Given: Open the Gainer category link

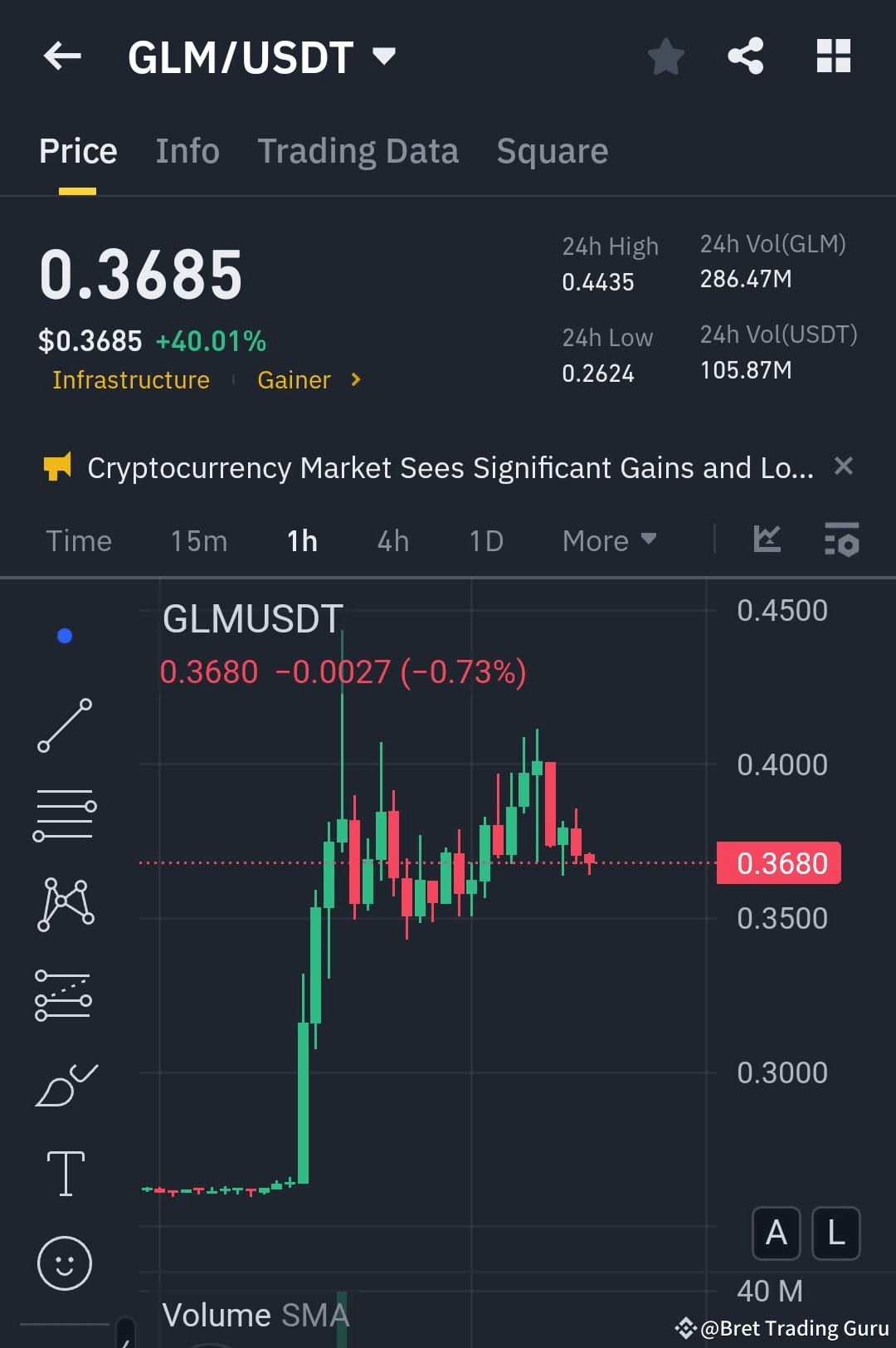Looking at the screenshot, I should coord(295,380).
